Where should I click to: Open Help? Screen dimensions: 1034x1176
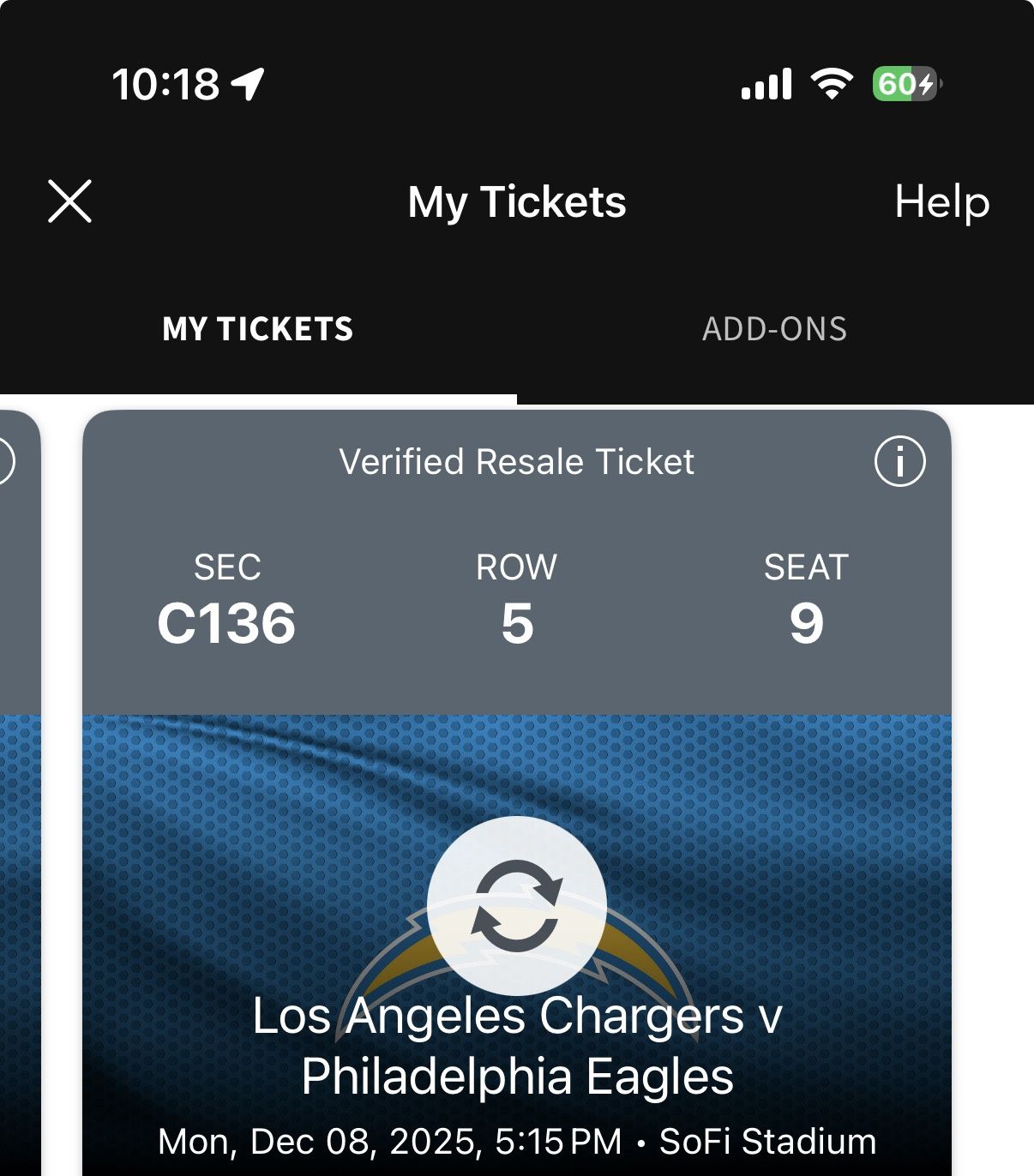pos(941,202)
